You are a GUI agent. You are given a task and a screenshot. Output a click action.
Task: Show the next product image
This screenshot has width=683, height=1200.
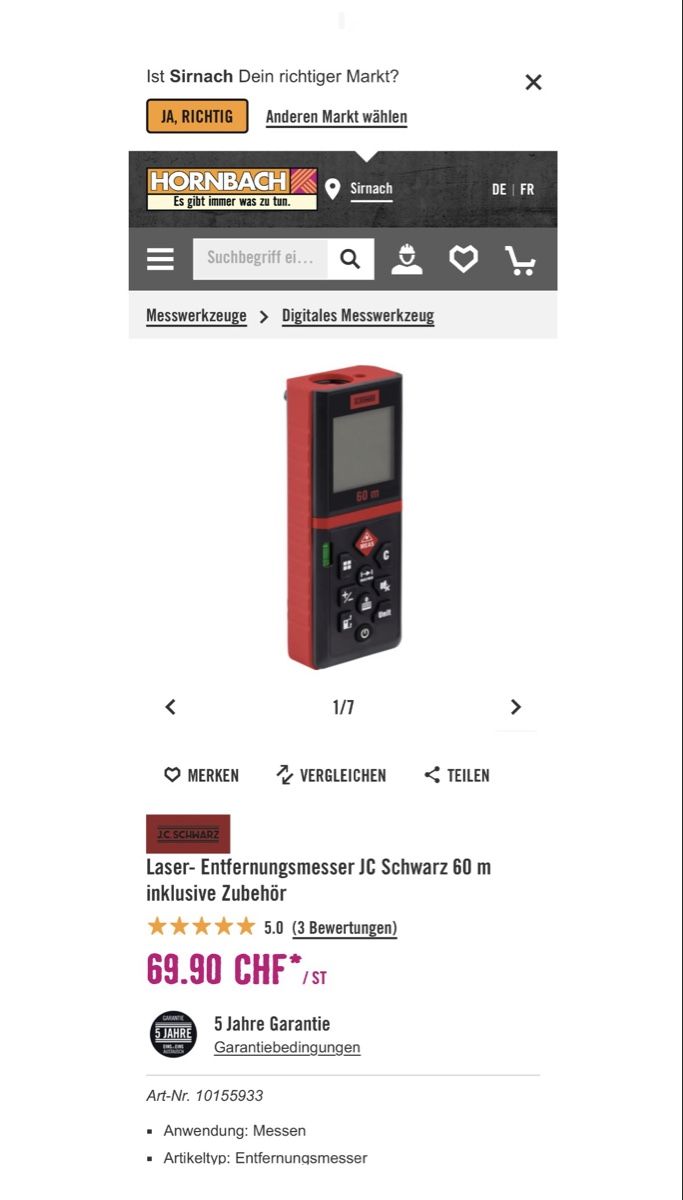[x=516, y=707]
